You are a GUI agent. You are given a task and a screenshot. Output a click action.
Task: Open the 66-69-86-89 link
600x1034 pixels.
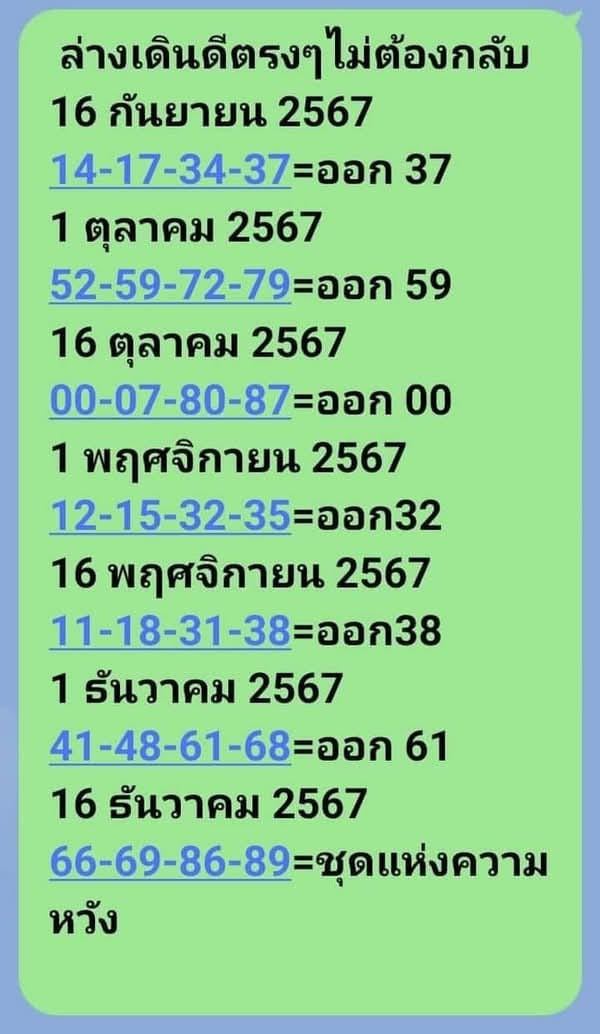(x=170, y=862)
